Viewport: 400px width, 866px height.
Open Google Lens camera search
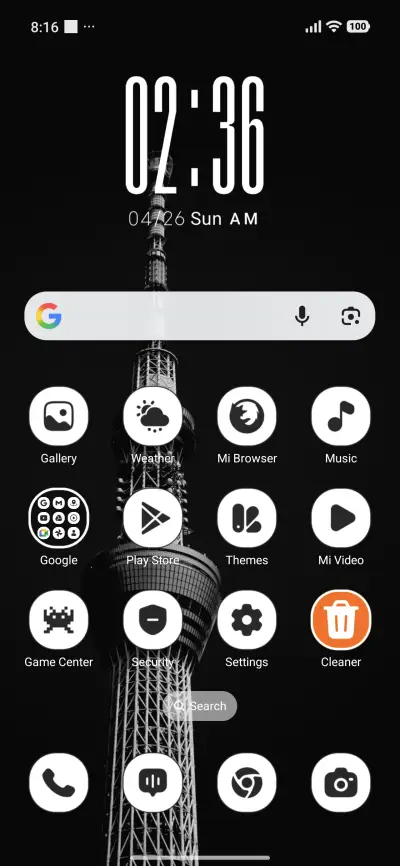point(350,316)
